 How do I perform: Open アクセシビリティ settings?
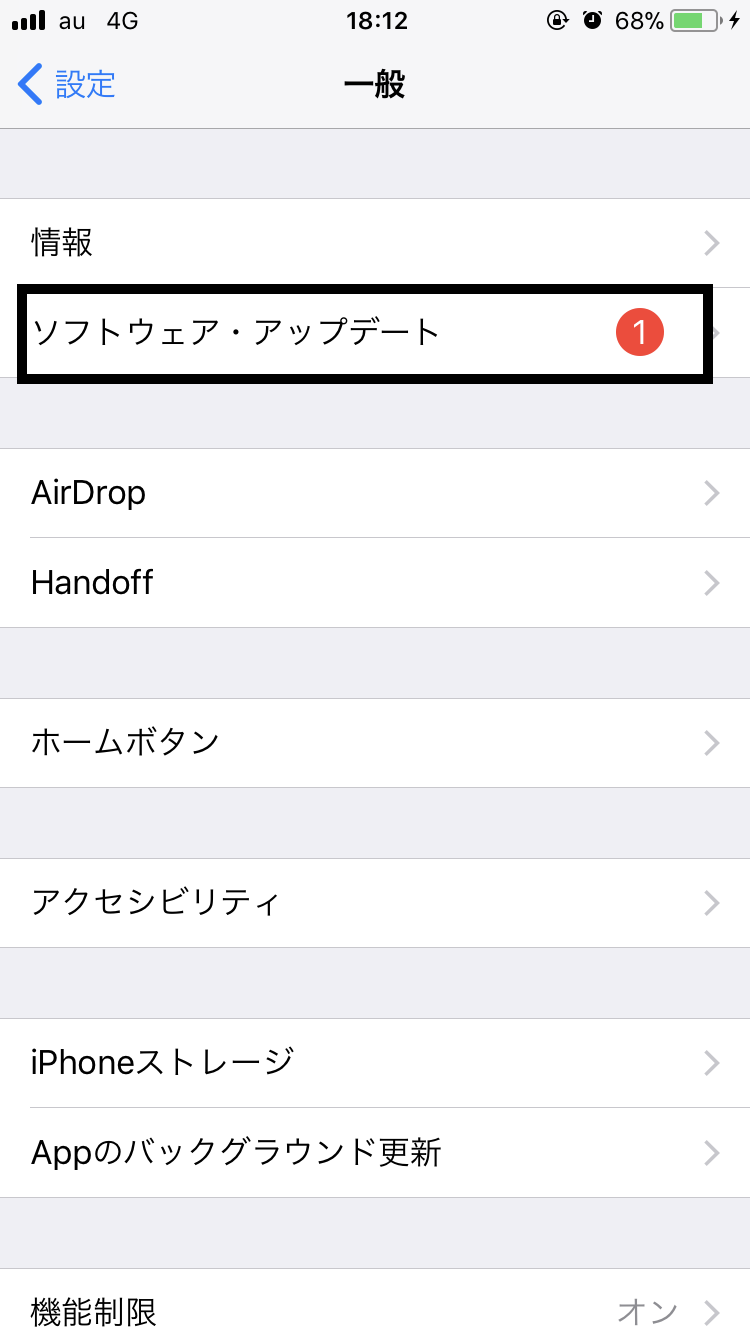click(x=375, y=903)
